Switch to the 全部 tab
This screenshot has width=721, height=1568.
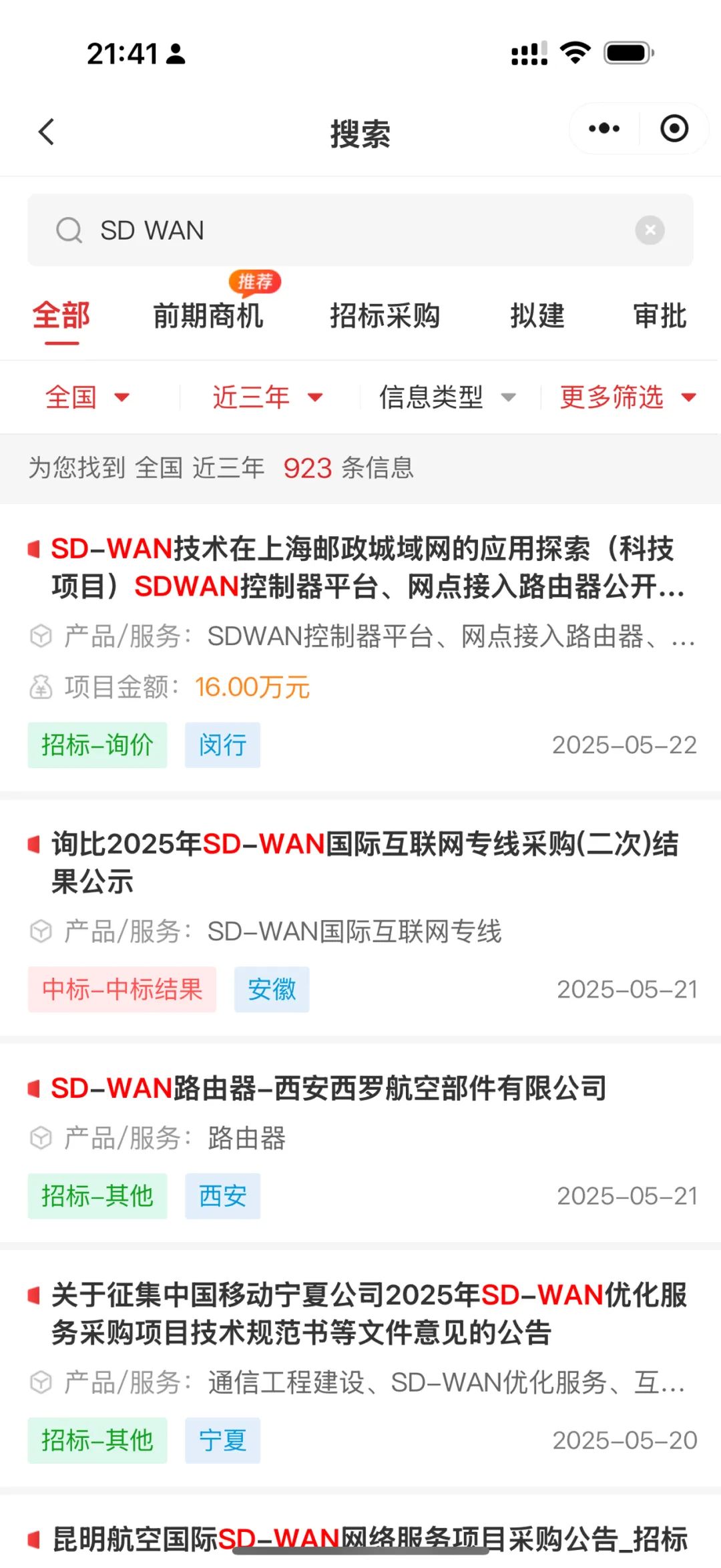pyautogui.click(x=61, y=316)
